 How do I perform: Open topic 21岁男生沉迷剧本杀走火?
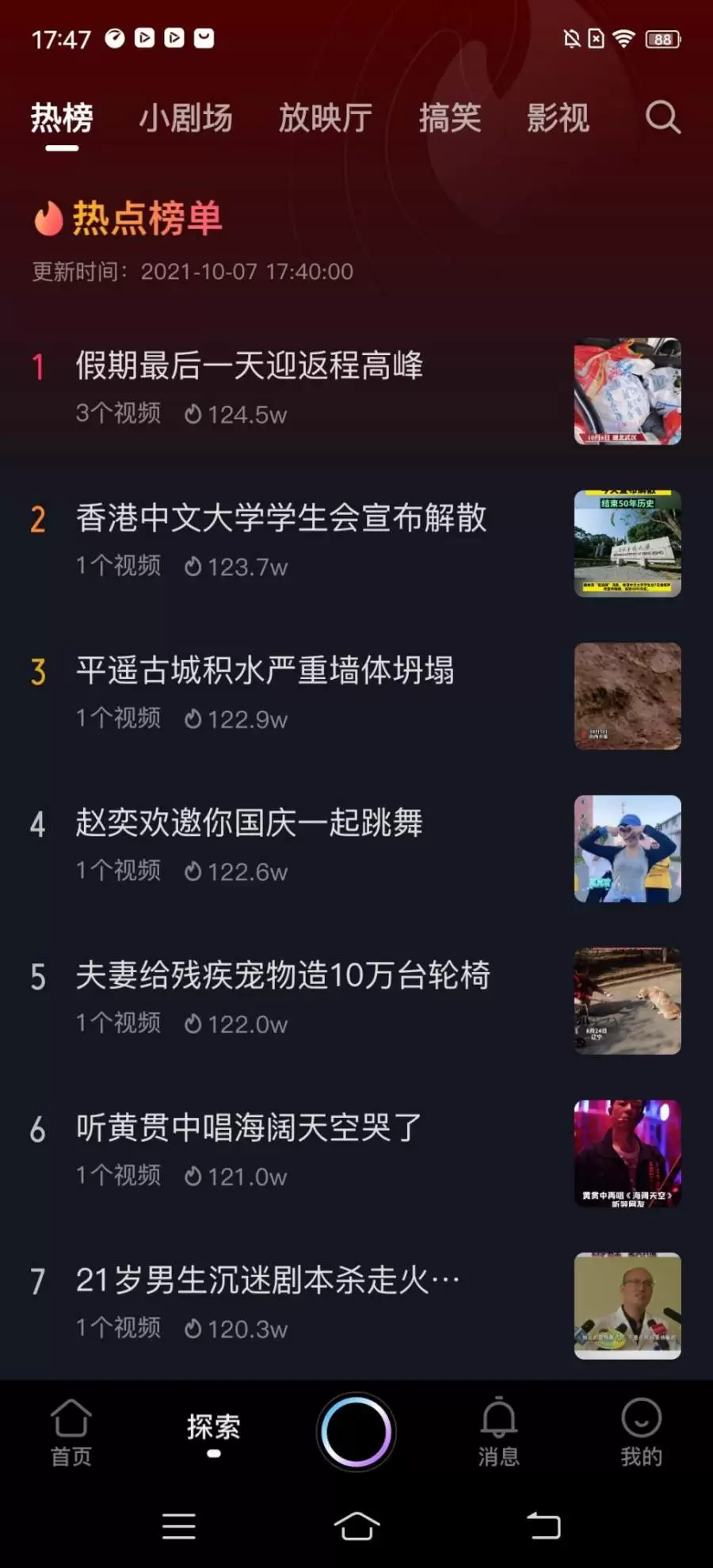(267, 1280)
